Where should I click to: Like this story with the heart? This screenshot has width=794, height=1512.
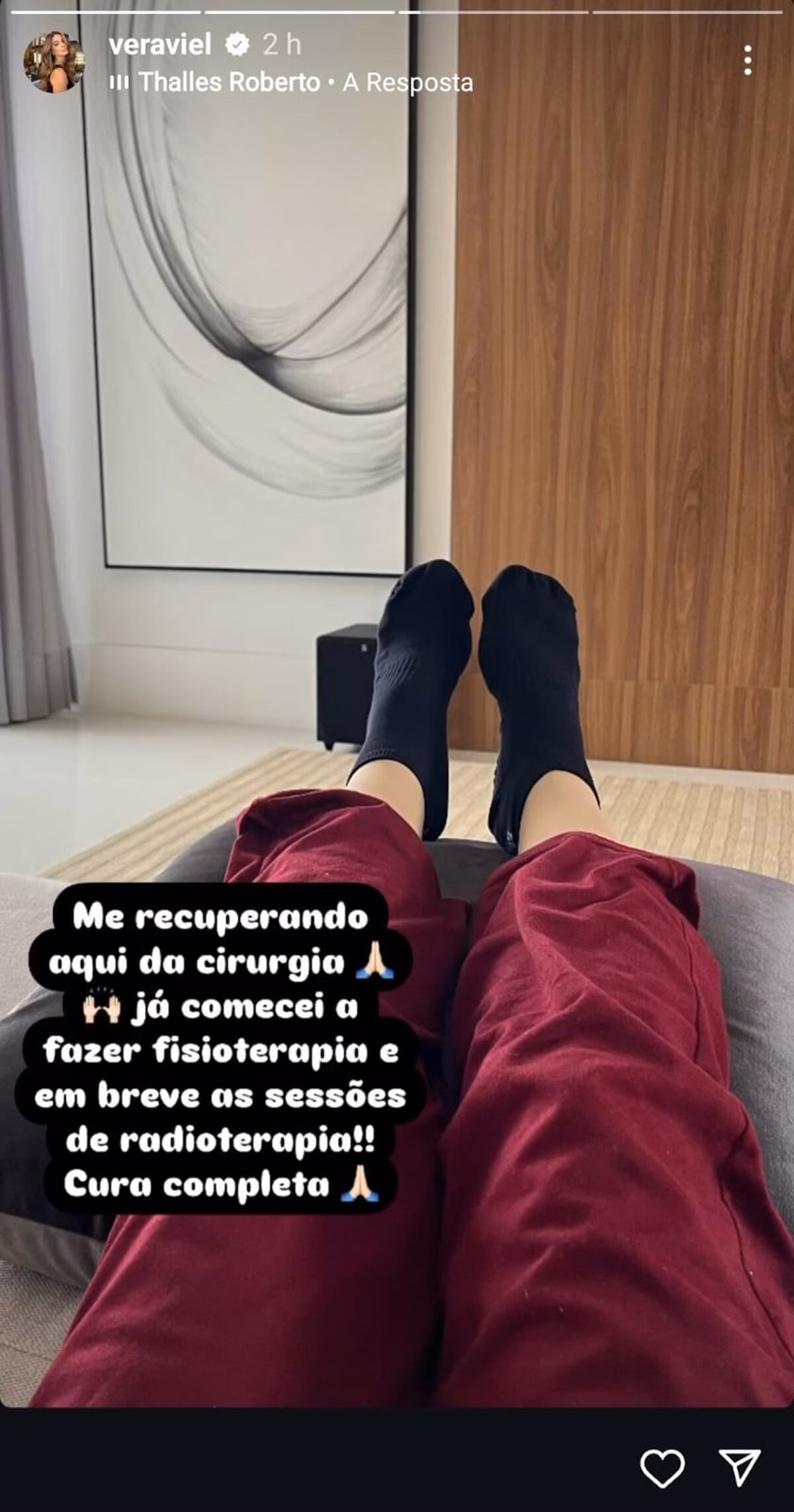pos(662,1468)
